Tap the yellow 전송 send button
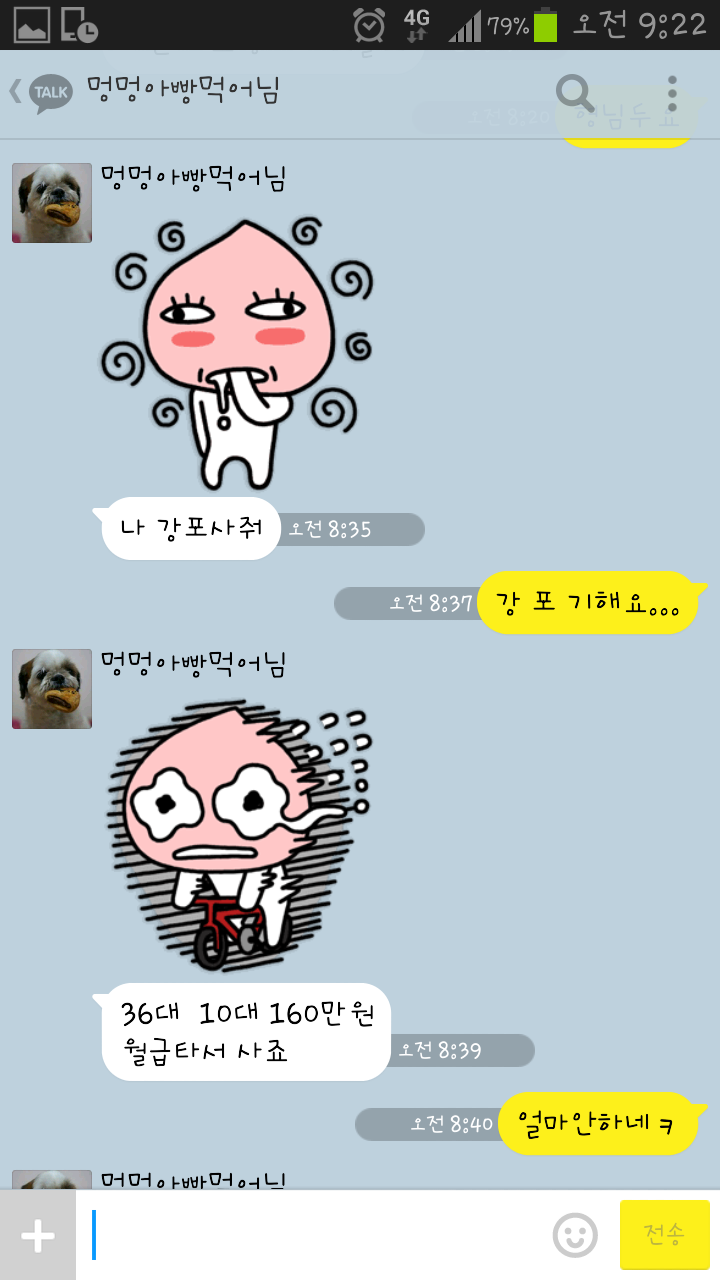 665,1235
